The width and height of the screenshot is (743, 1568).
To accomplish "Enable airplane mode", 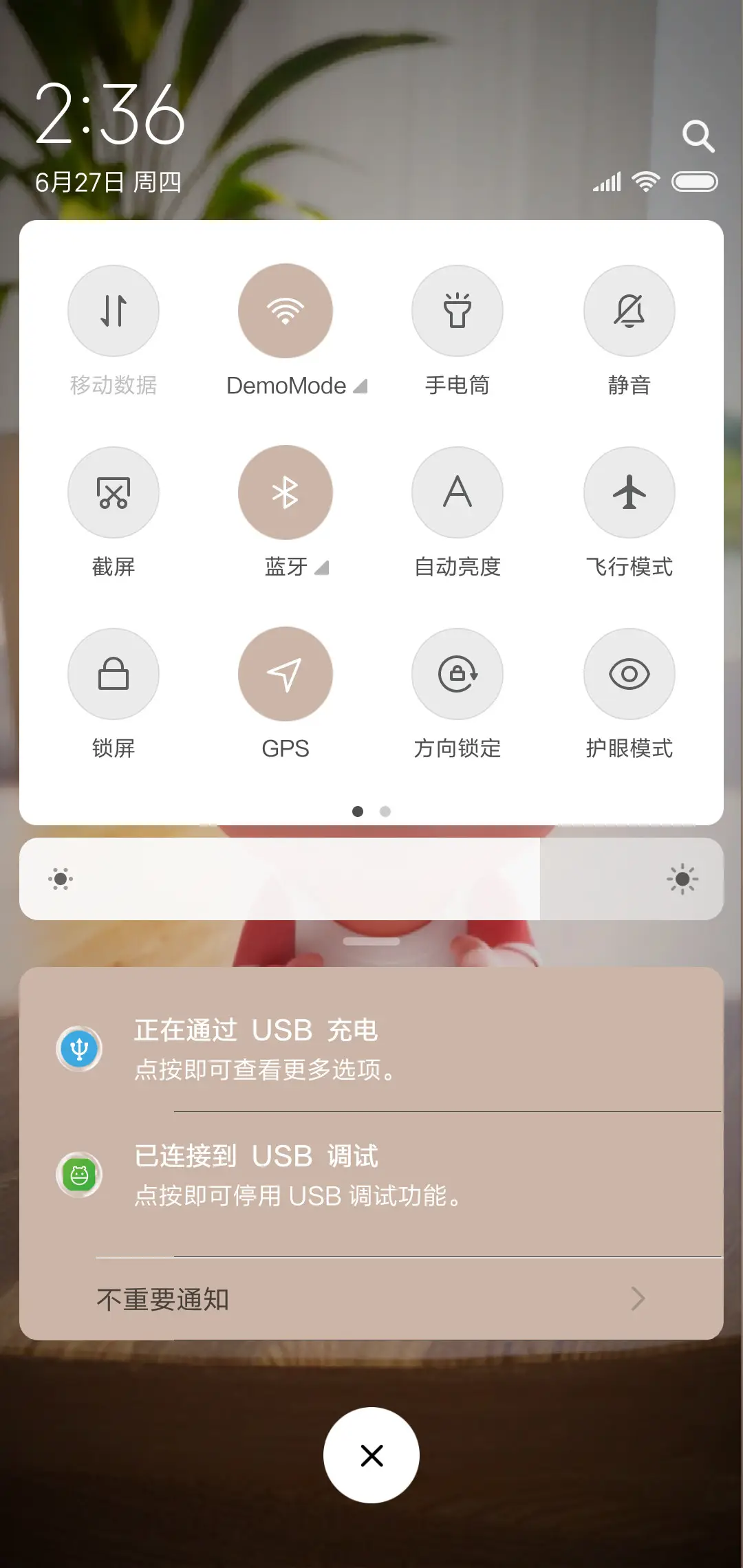I will click(629, 492).
